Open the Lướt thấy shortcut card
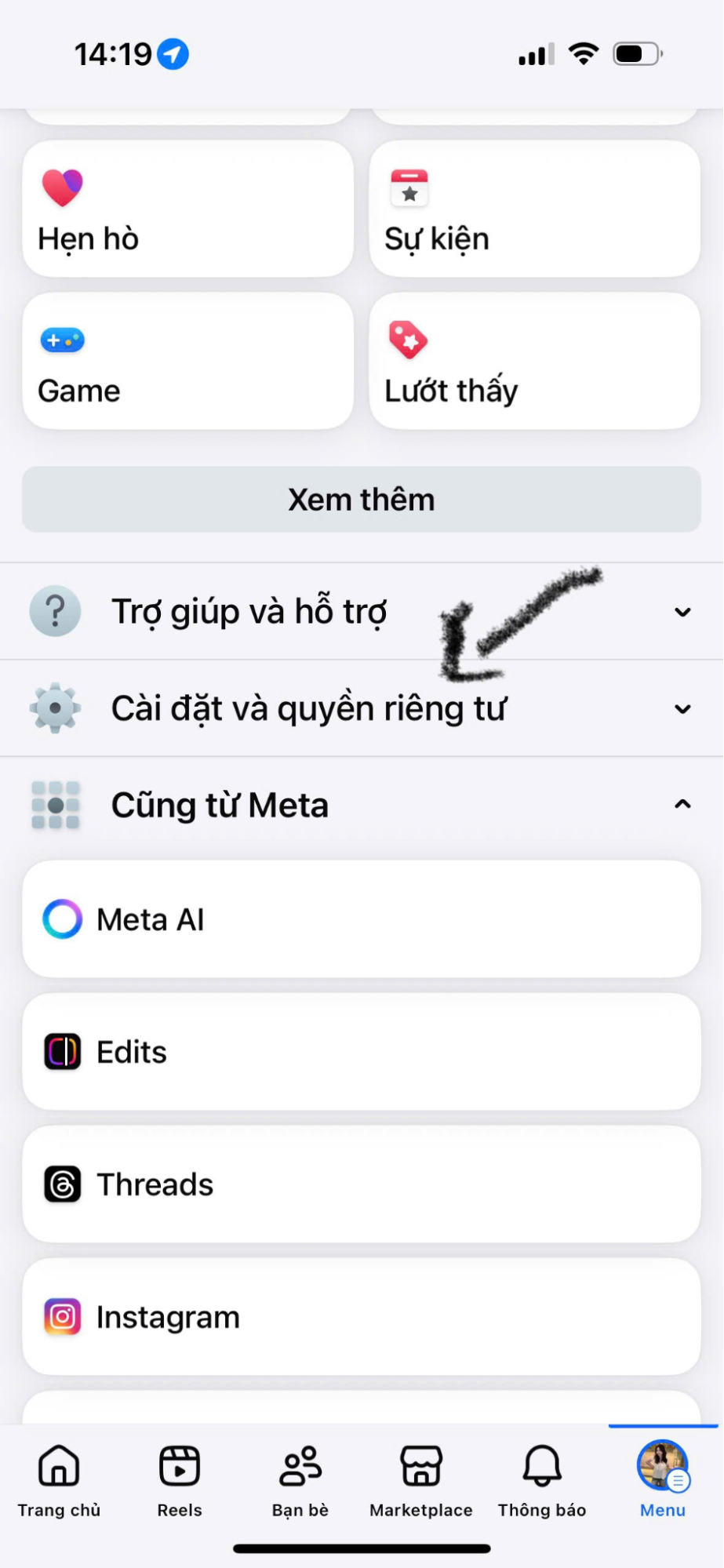724x1568 pixels. point(534,361)
